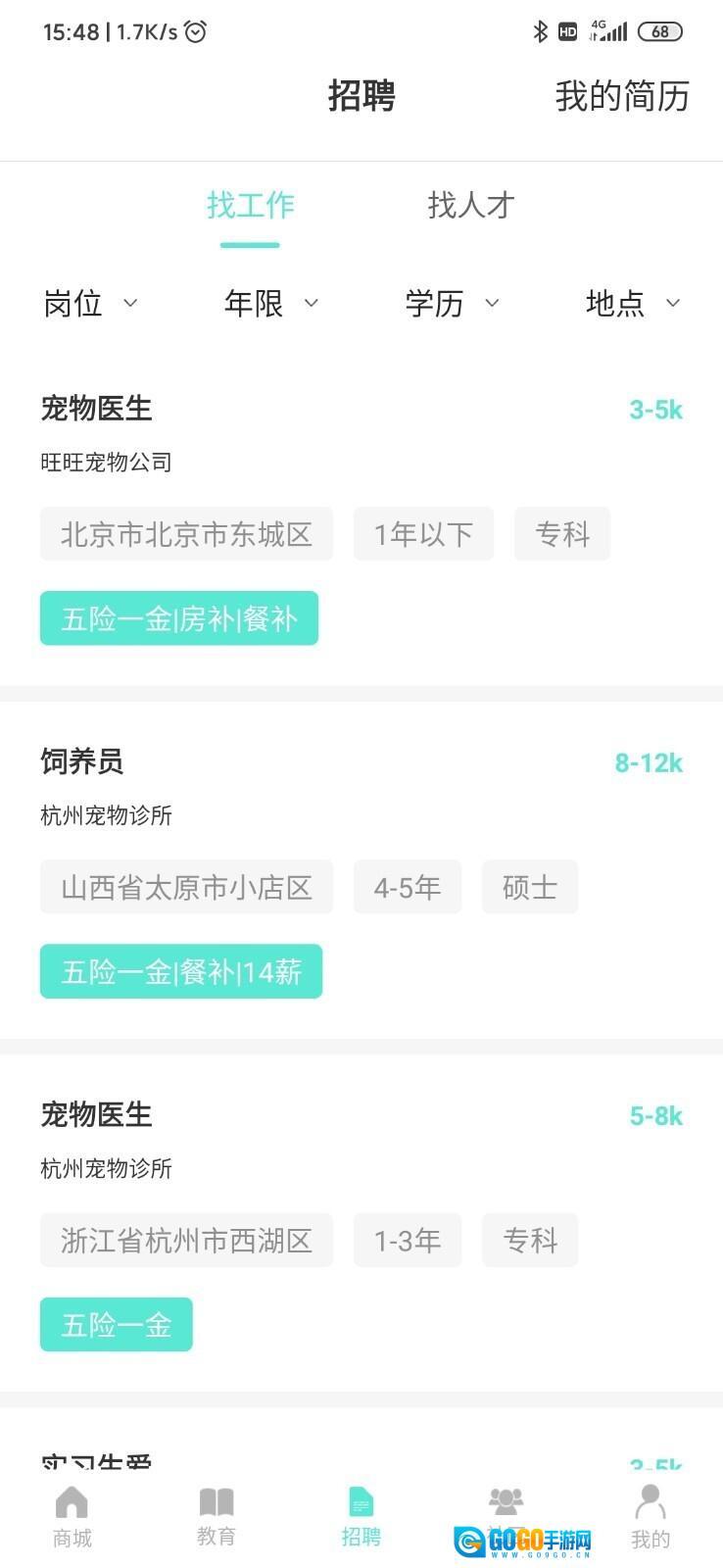Open the 学历 filter dropdown

point(452,304)
